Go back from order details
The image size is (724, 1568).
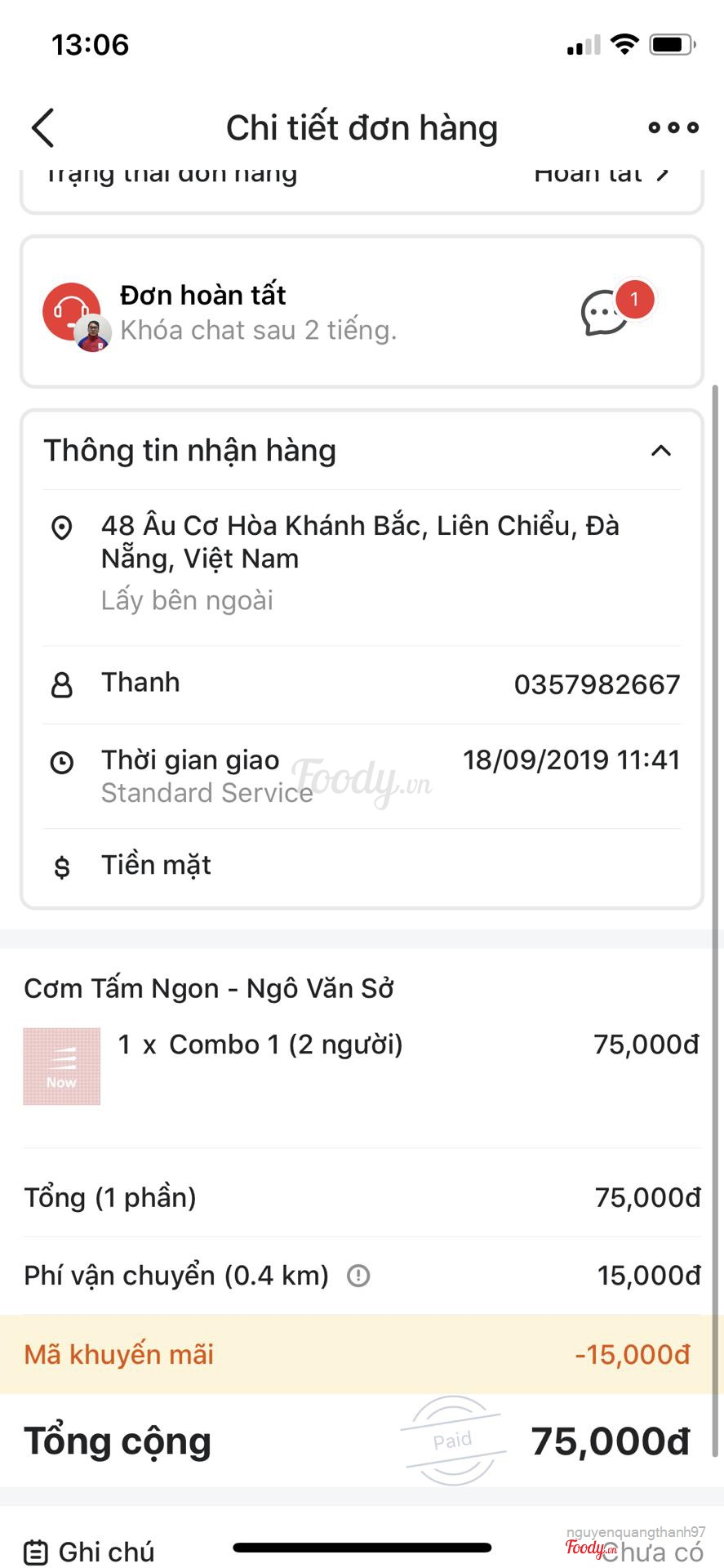(x=43, y=128)
